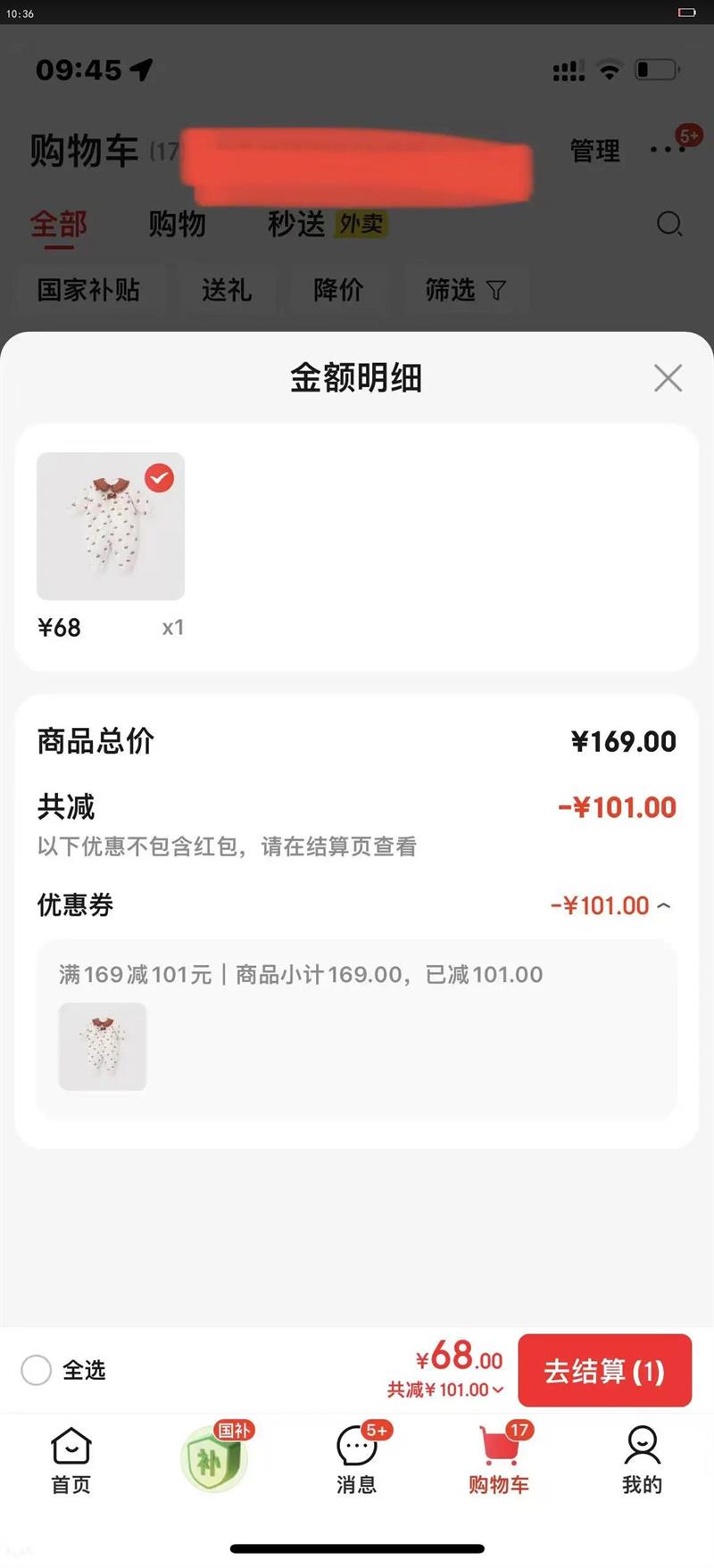Image resolution: width=714 pixels, height=1568 pixels.
Task: Go to the 首页 tab
Action: click(71, 1459)
